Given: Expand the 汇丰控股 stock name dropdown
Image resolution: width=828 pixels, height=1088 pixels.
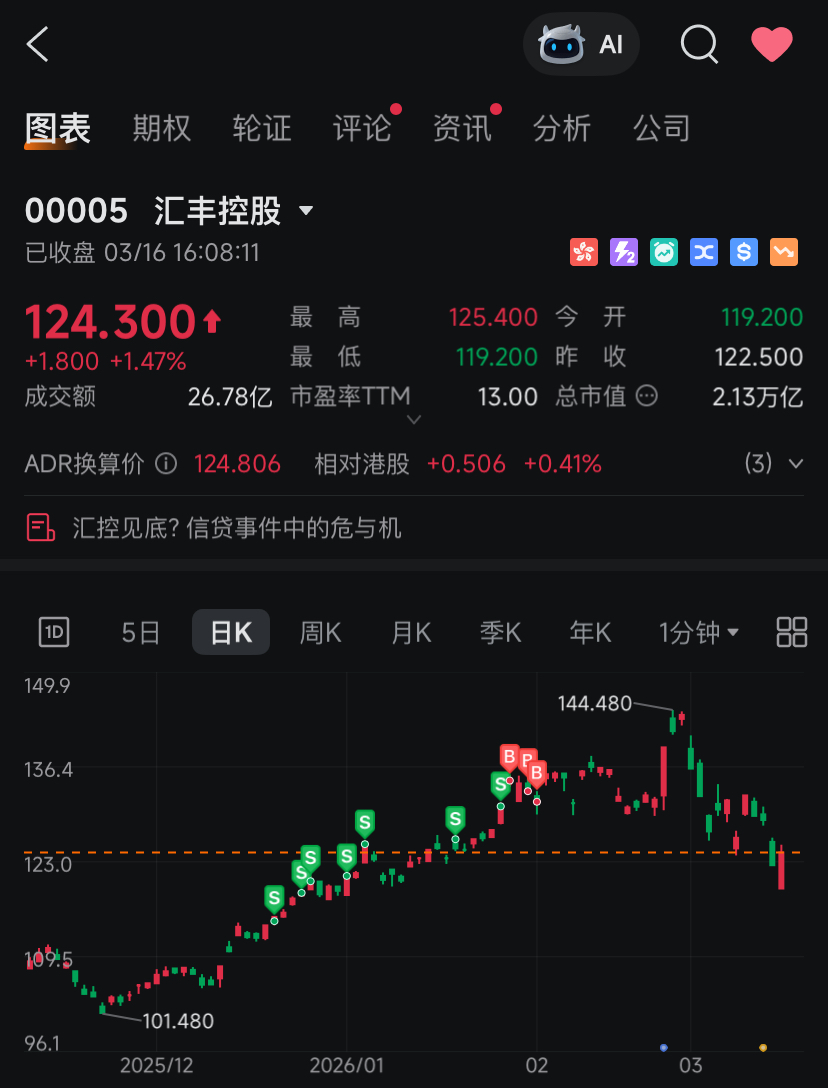Looking at the screenshot, I should click(306, 211).
